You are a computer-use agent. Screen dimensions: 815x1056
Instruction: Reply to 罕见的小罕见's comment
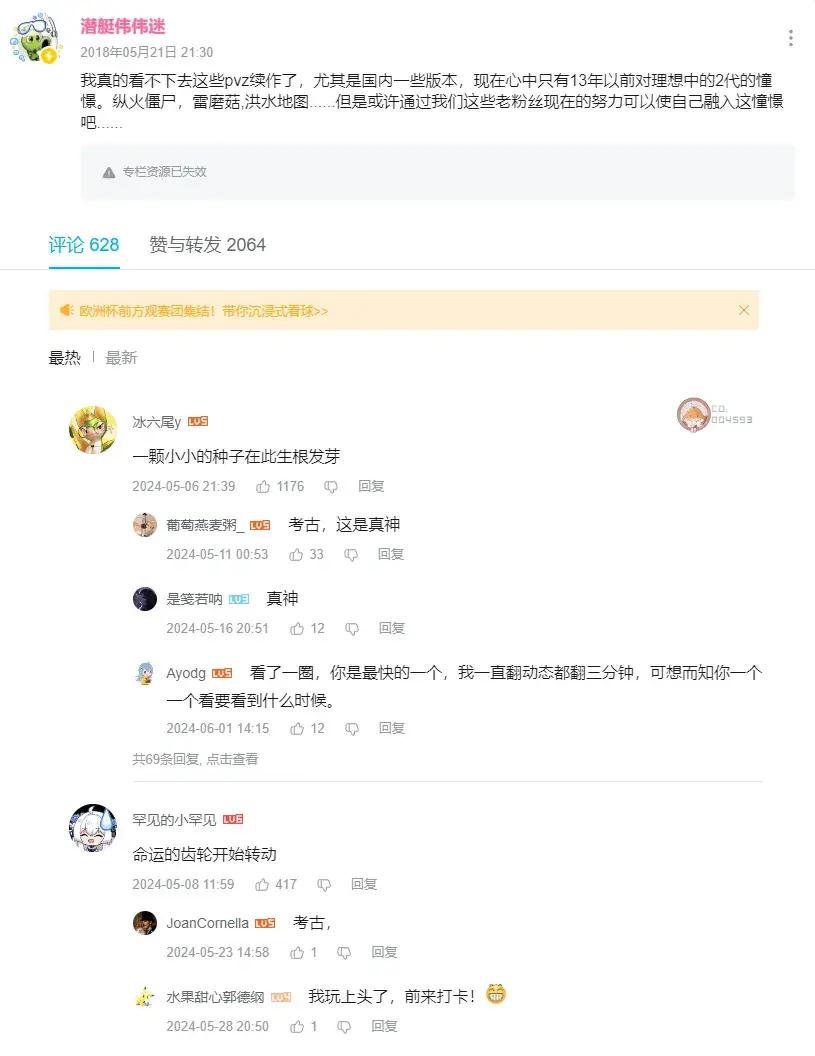pos(364,885)
